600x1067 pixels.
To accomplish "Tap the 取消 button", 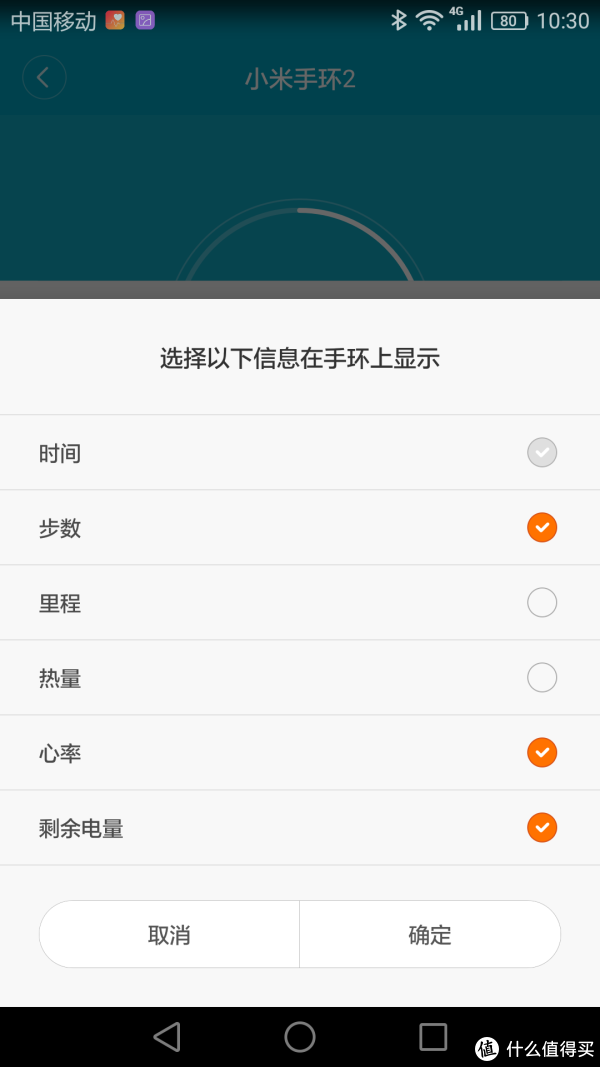I will tap(169, 934).
